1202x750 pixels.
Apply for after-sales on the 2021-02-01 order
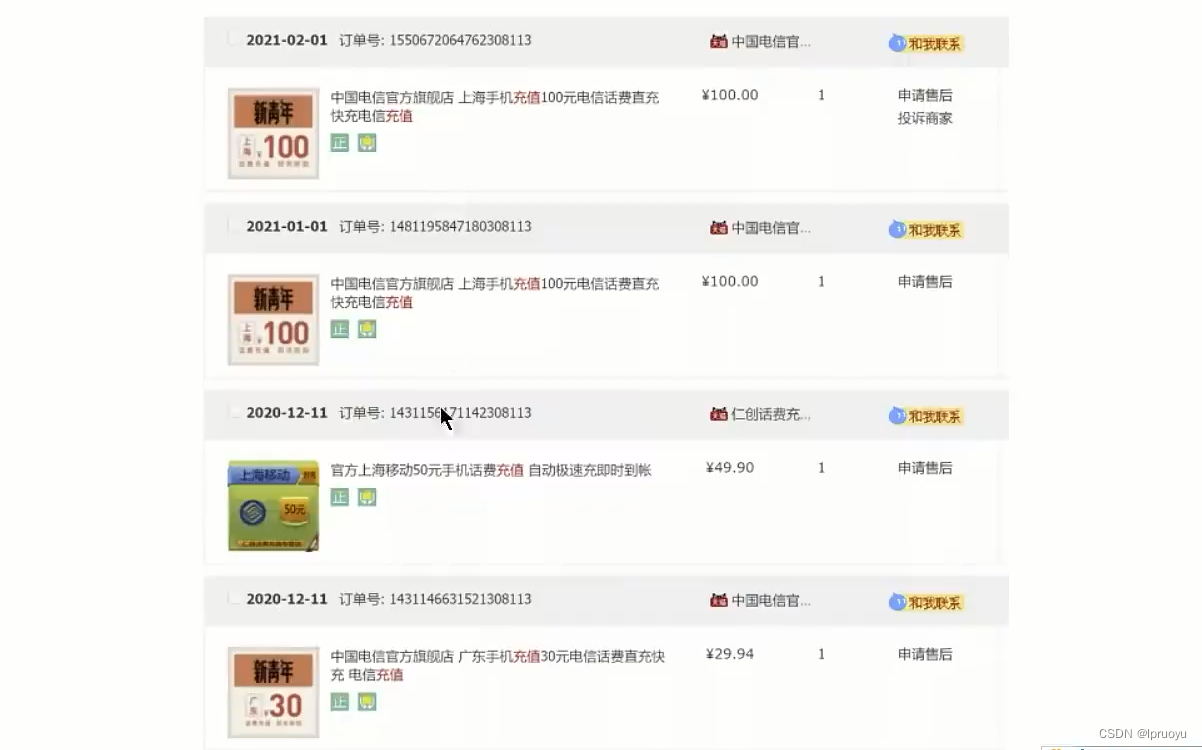pos(924,96)
